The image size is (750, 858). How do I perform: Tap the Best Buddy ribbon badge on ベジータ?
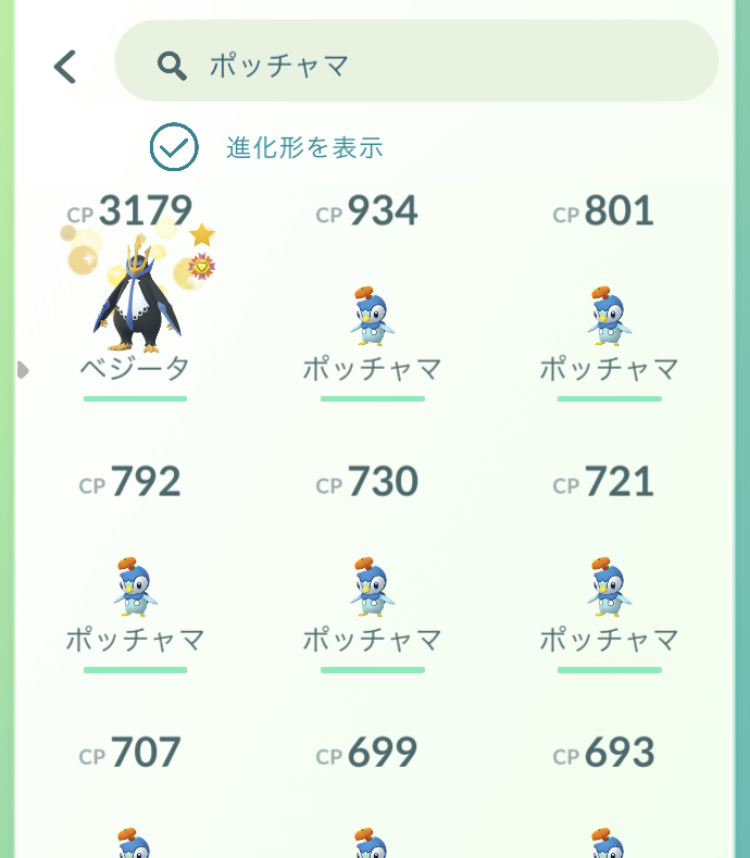pos(202,267)
